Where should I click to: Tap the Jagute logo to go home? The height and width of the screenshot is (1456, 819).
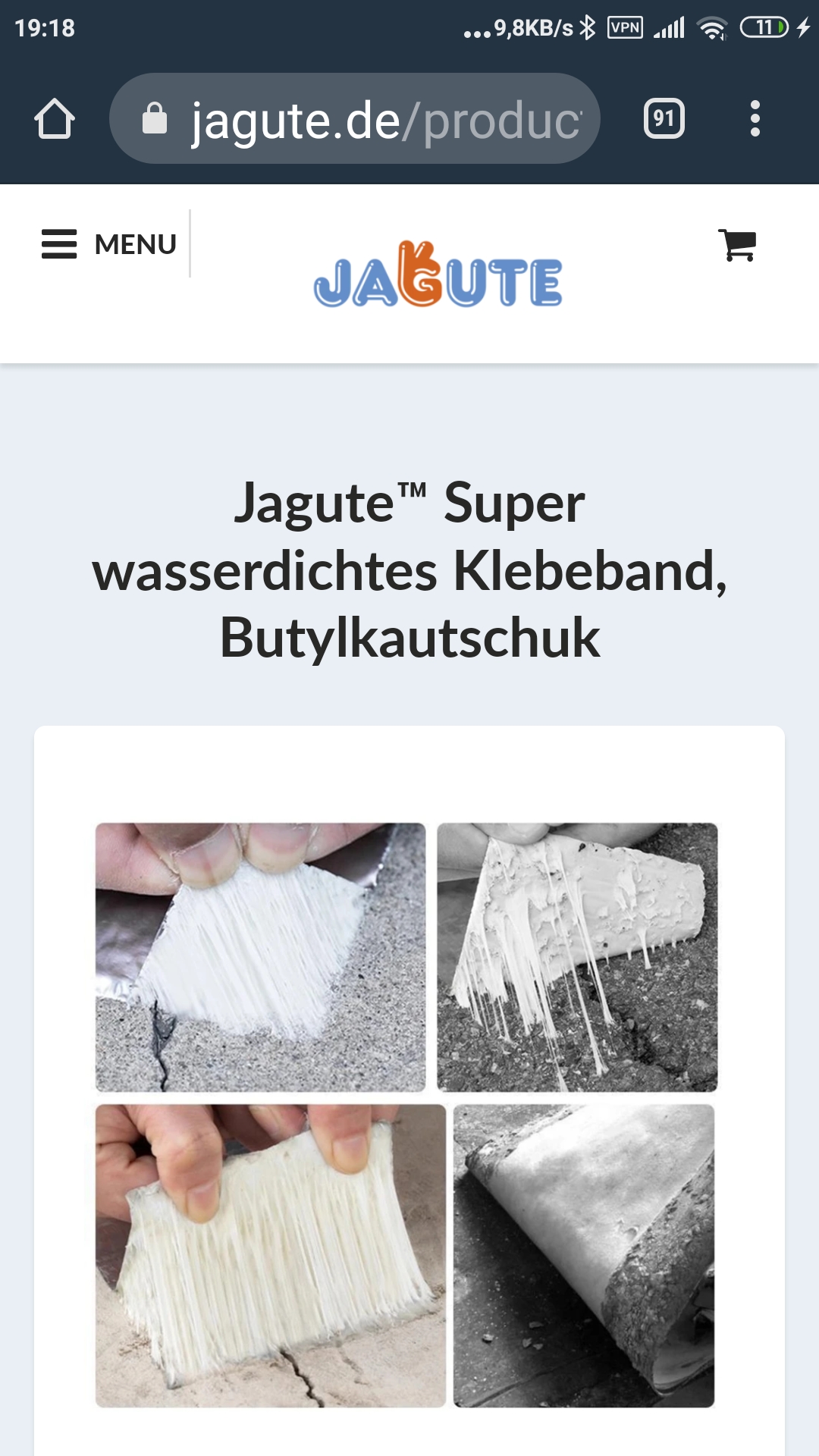[x=438, y=275]
